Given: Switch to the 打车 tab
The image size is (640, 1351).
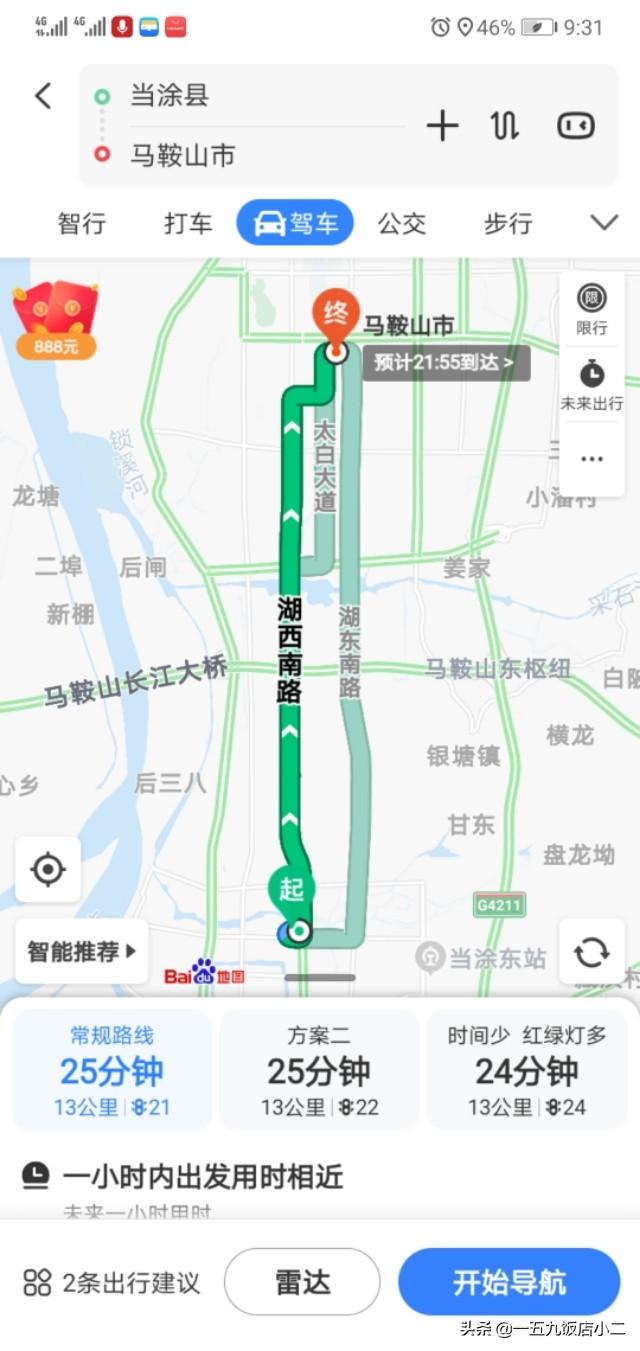Looking at the screenshot, I should [x=188, y=223].
